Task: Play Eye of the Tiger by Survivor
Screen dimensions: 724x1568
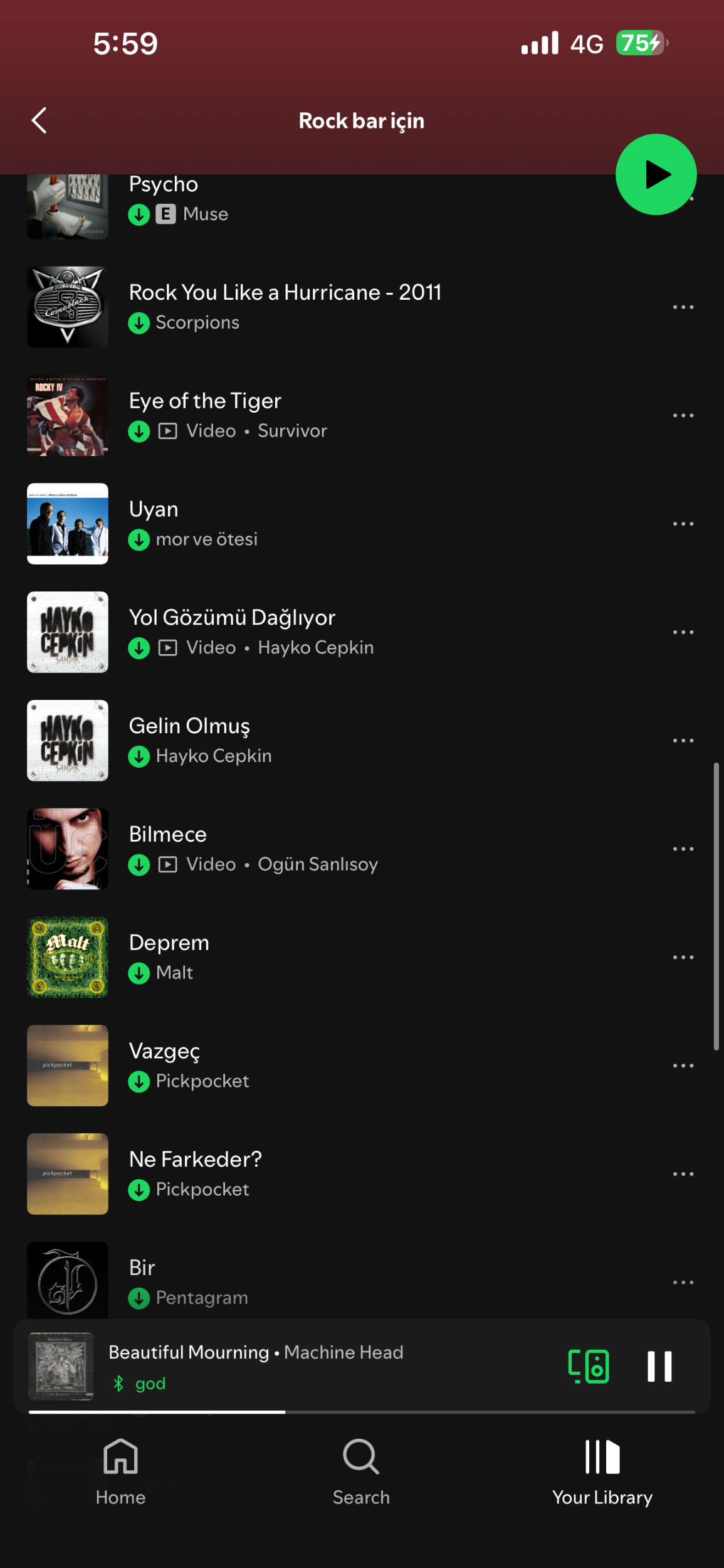Action: point(205,401)
